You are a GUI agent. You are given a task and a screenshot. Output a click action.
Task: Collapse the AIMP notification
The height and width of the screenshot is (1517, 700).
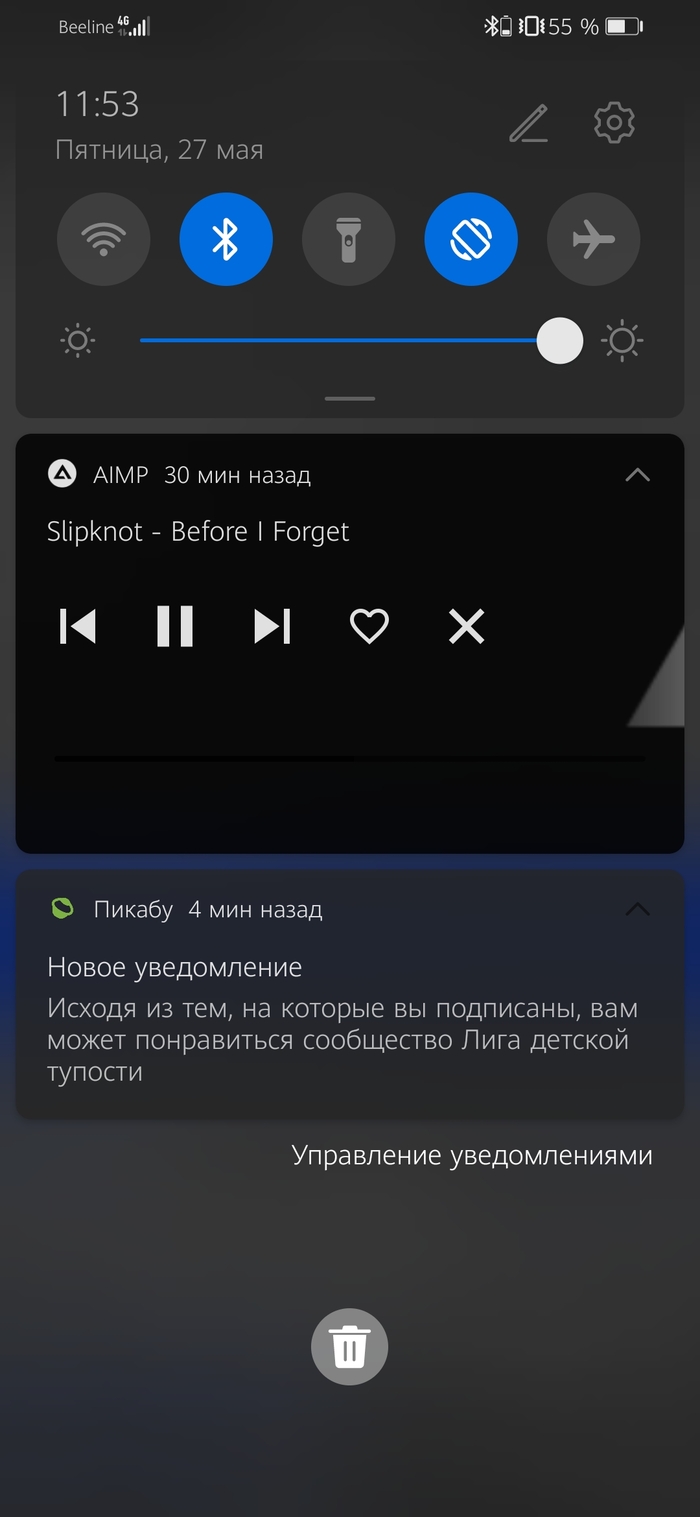click(x=637, y=475)
